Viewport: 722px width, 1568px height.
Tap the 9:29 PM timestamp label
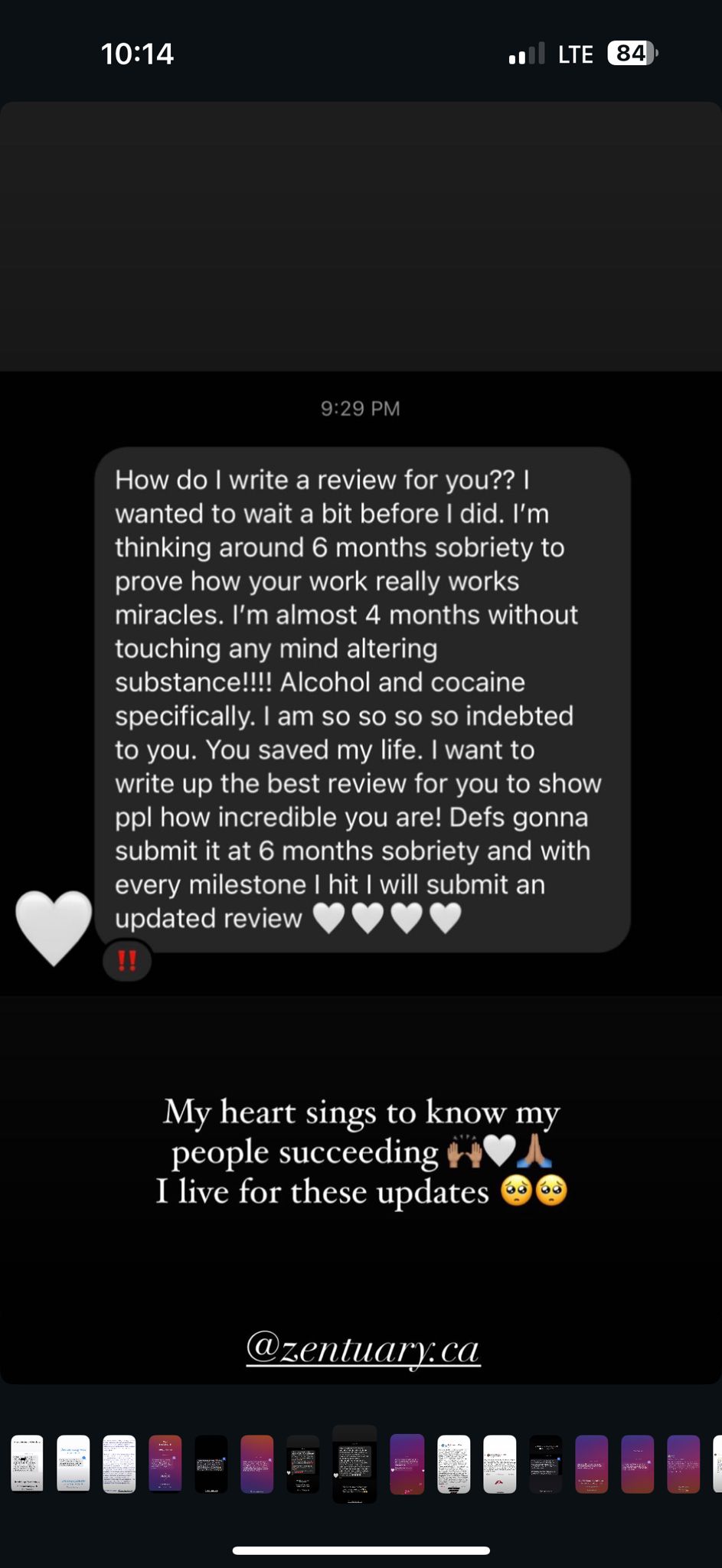[361, 409]
